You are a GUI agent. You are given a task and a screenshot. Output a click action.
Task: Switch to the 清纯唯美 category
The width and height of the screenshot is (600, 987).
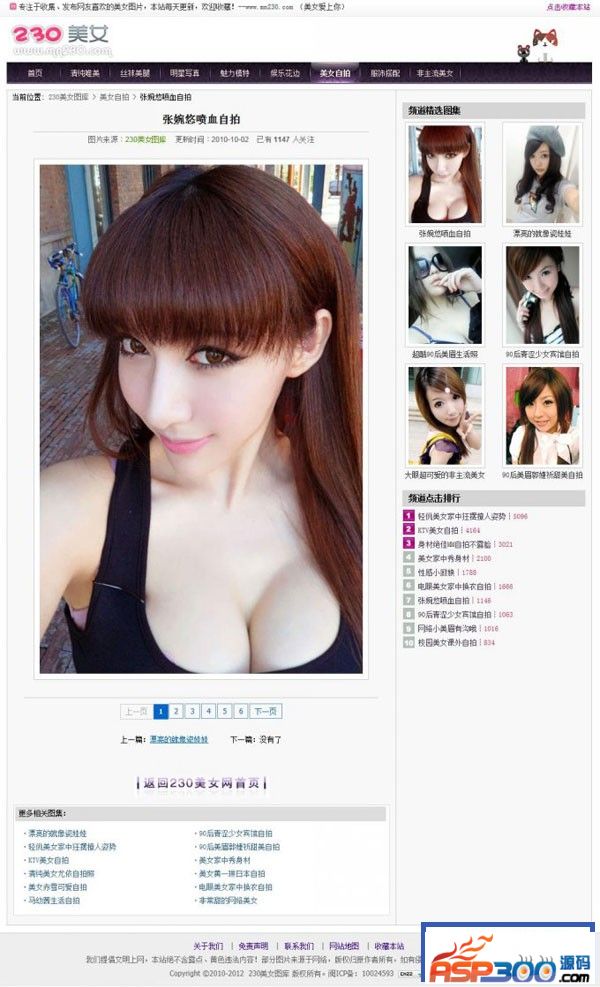pos(85,73)
